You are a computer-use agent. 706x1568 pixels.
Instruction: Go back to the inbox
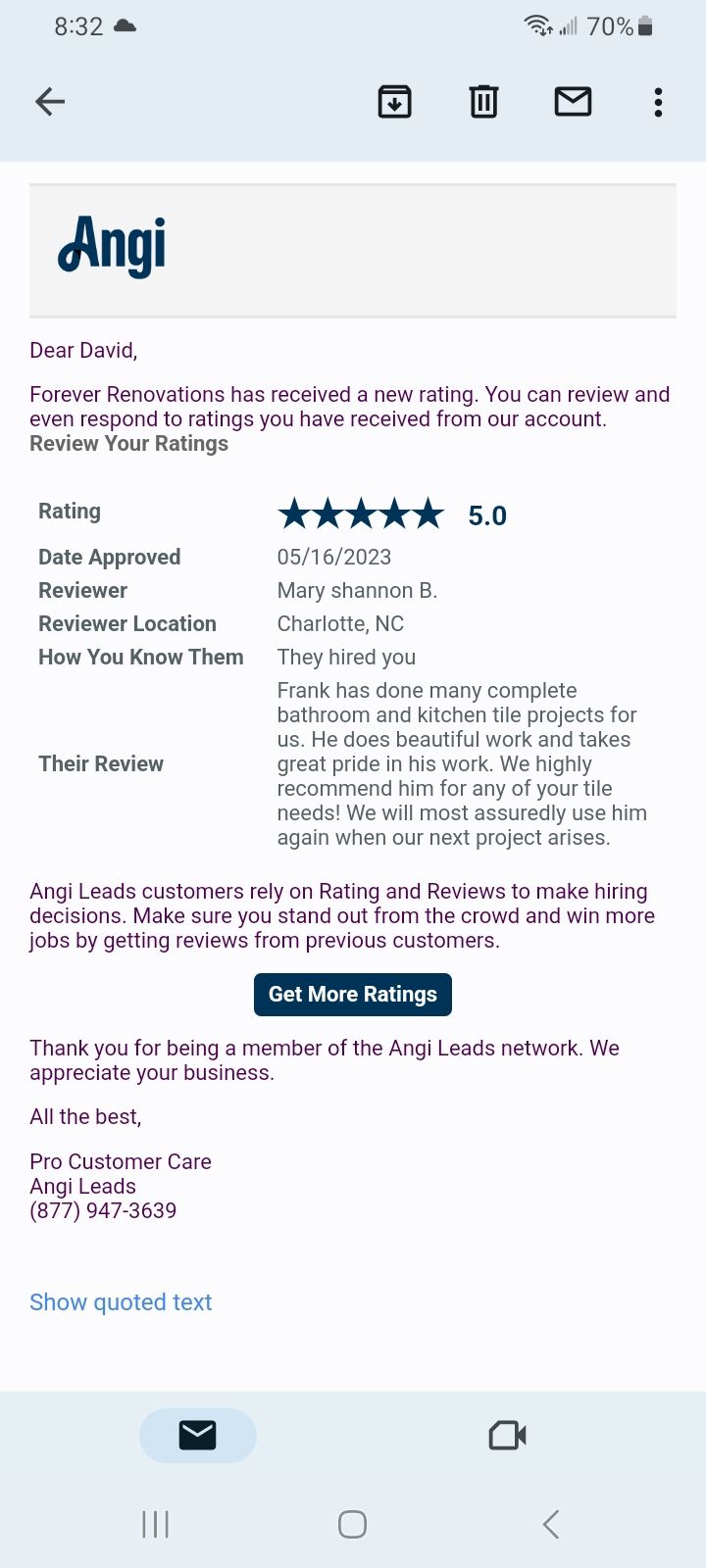point(50,102)
